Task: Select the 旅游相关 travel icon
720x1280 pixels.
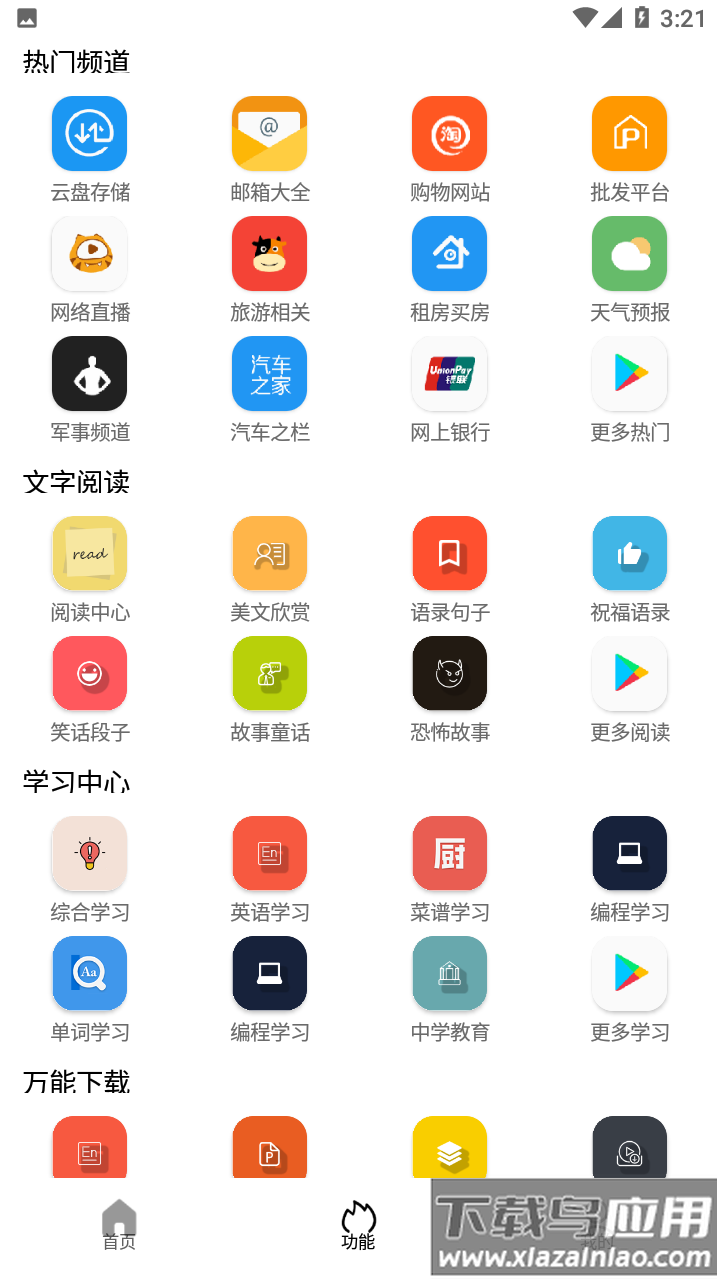Action: 269,253
